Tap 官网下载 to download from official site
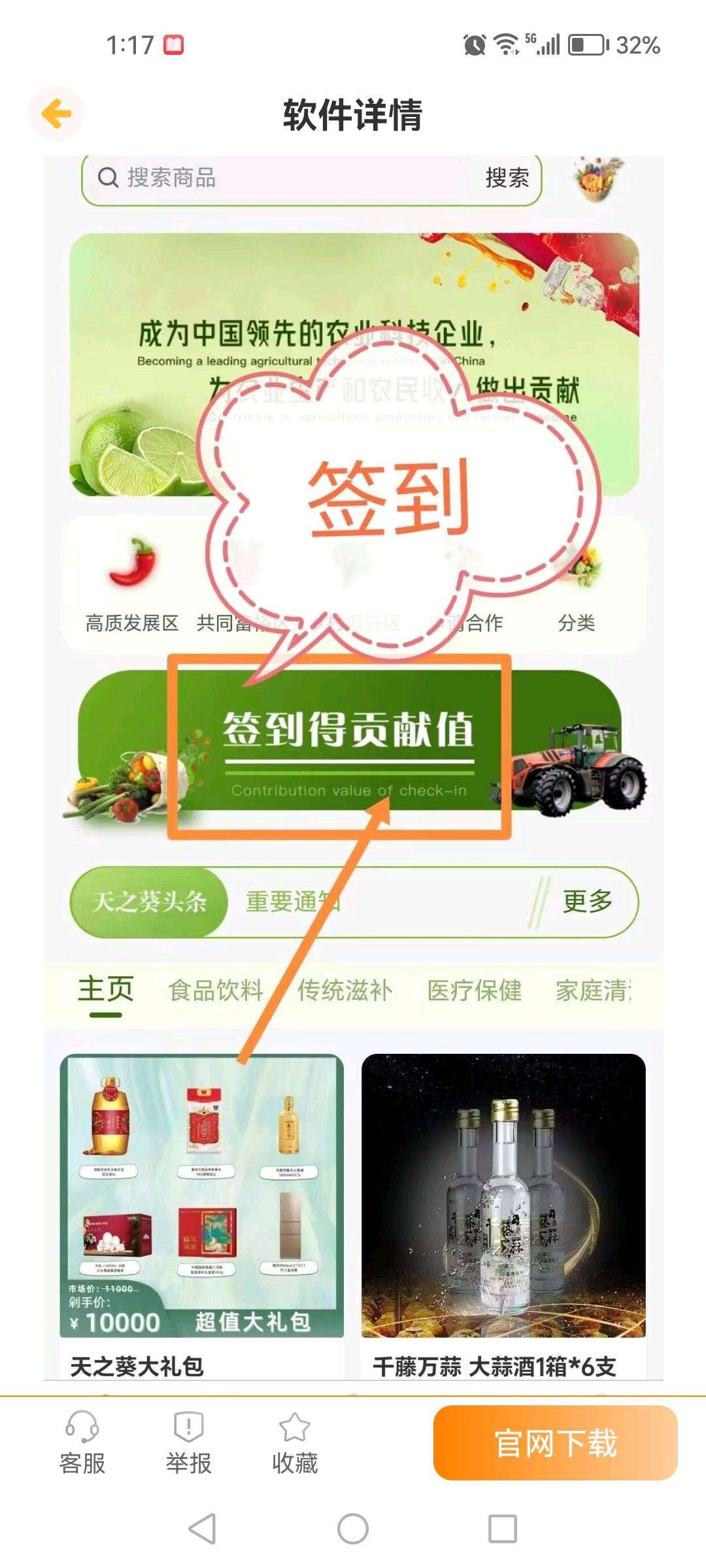The width and height of the screenshot is (706, 1568). (x=555, y=1443)
